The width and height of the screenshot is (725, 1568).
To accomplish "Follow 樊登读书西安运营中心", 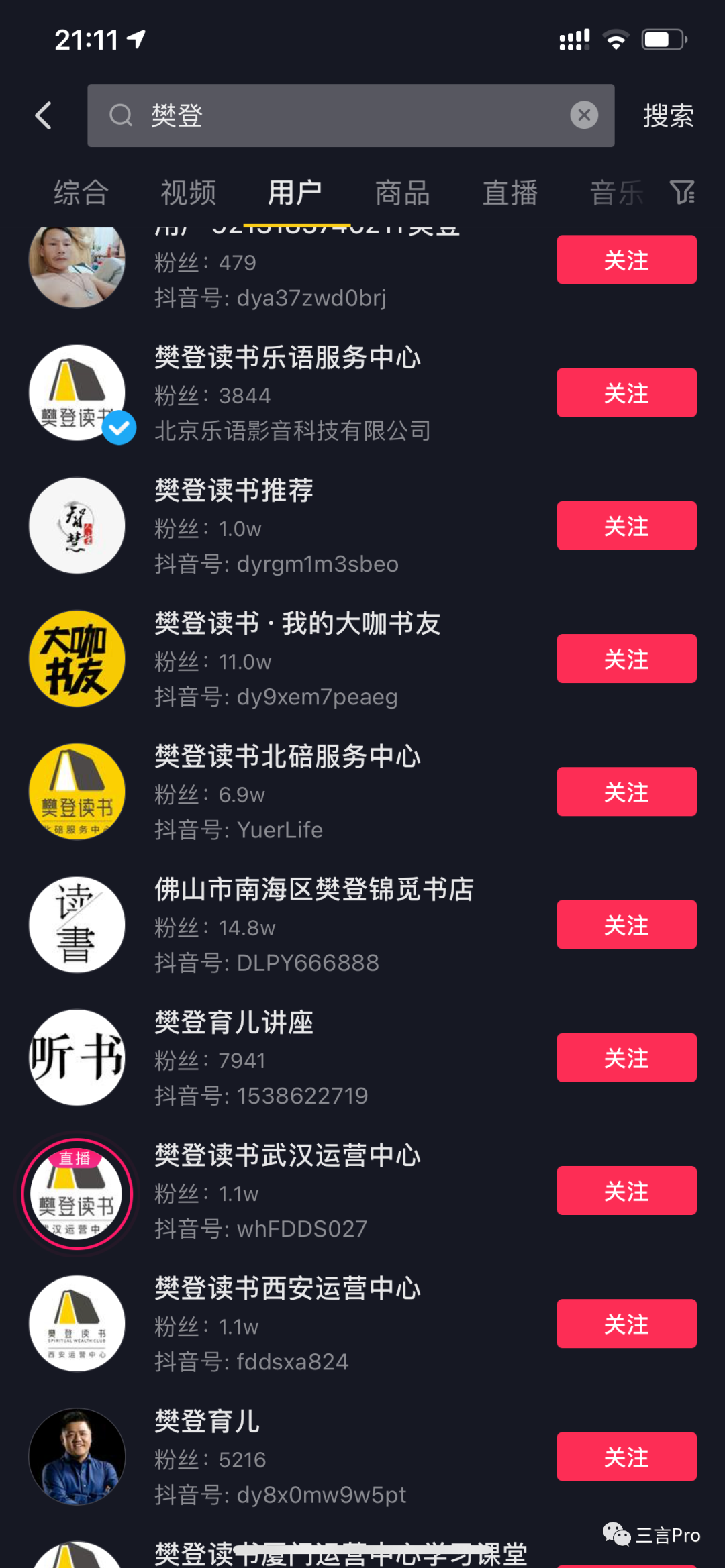I will 626,1324.
